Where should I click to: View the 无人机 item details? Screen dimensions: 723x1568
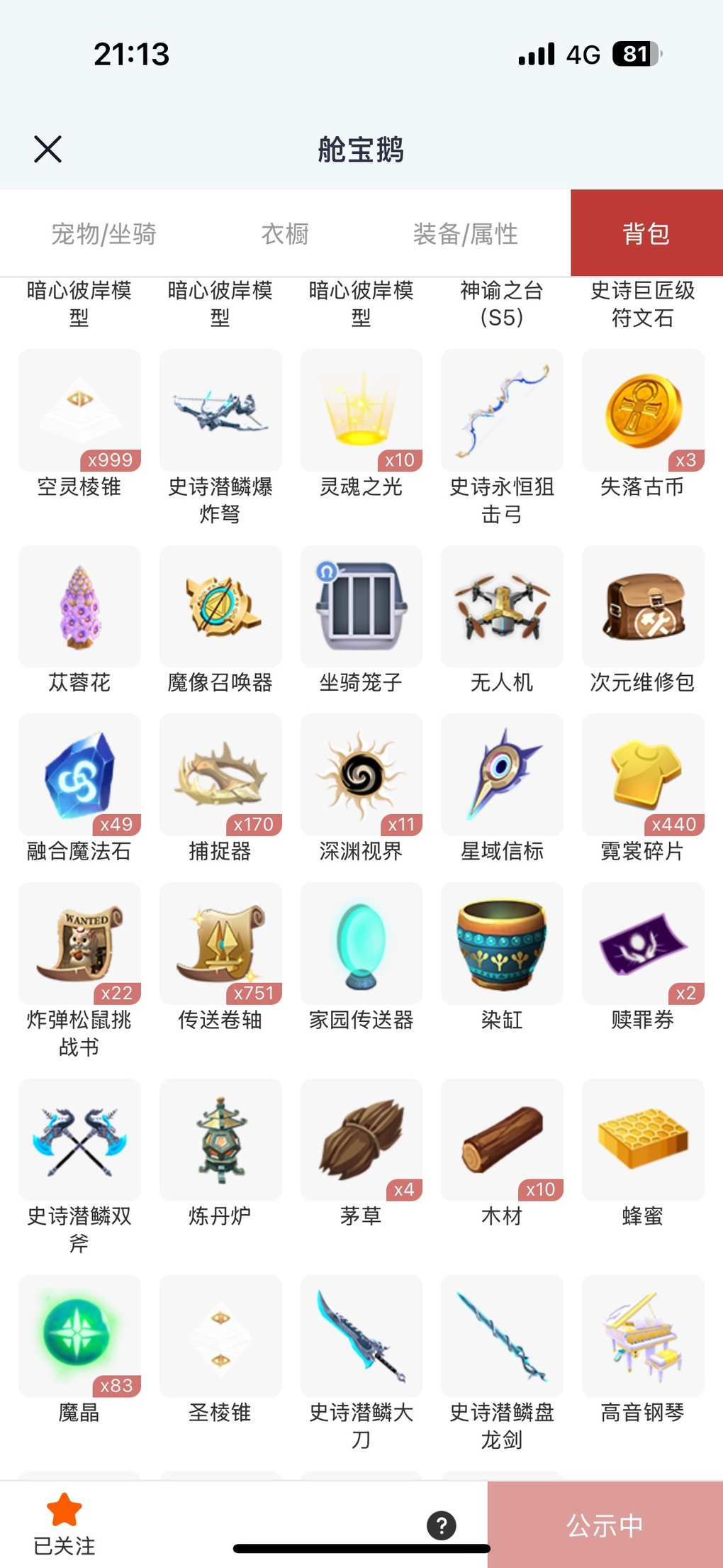502,607
